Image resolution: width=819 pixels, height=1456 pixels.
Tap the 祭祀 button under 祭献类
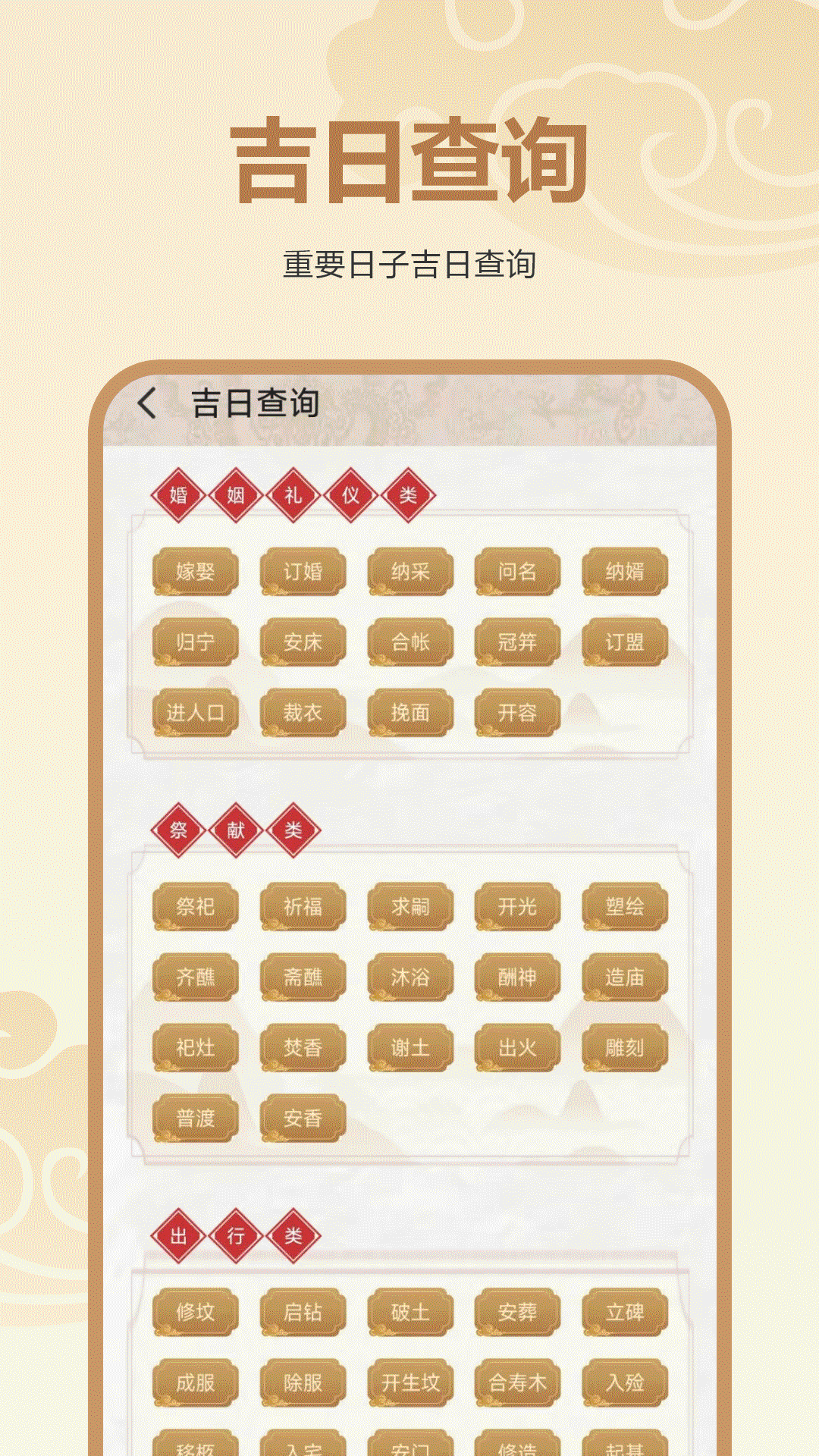195,908
